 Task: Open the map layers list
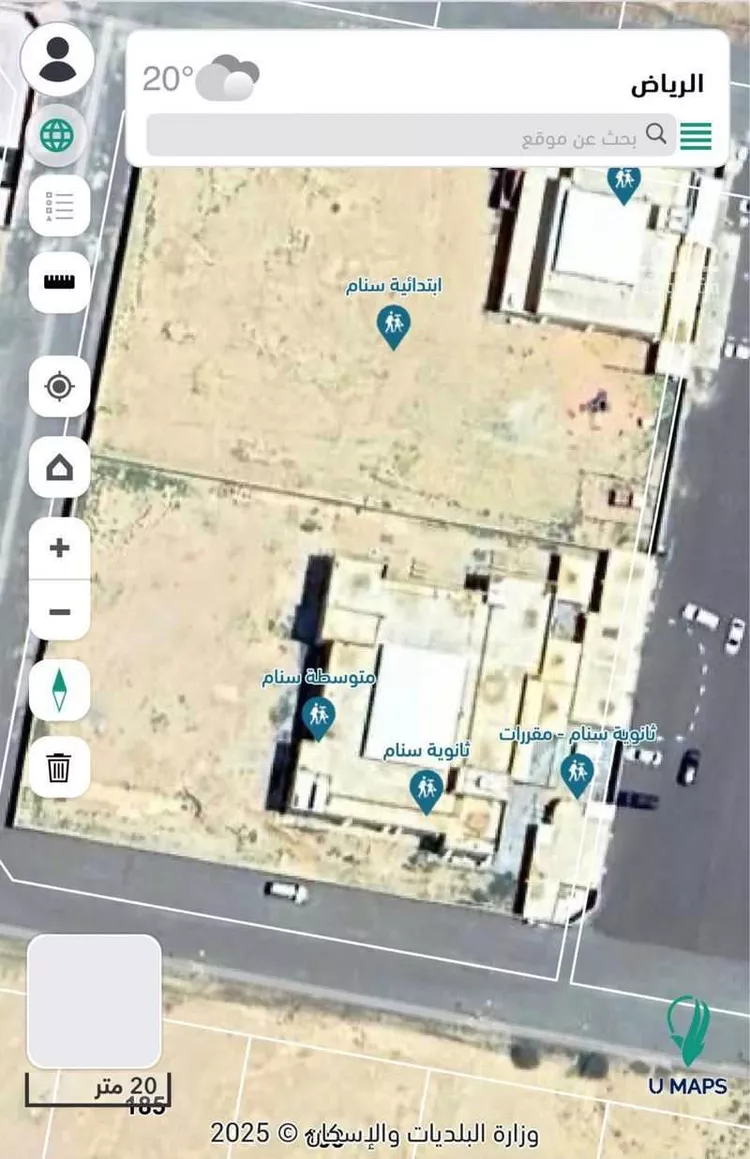click(59, 206)
